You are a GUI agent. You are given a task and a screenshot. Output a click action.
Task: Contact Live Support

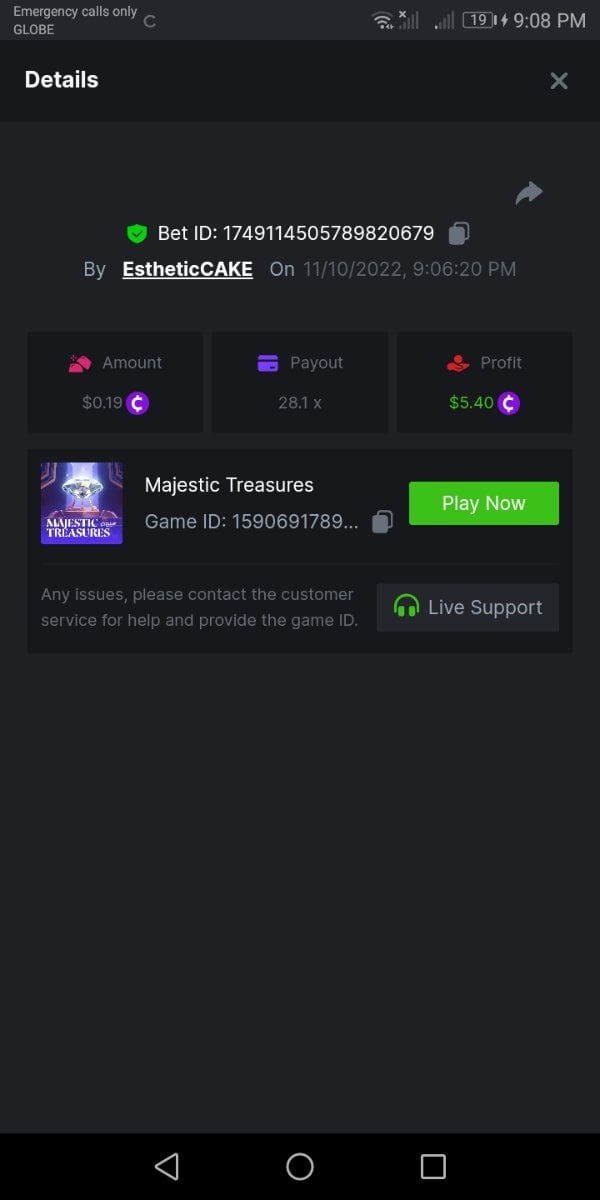coord(467,607)
